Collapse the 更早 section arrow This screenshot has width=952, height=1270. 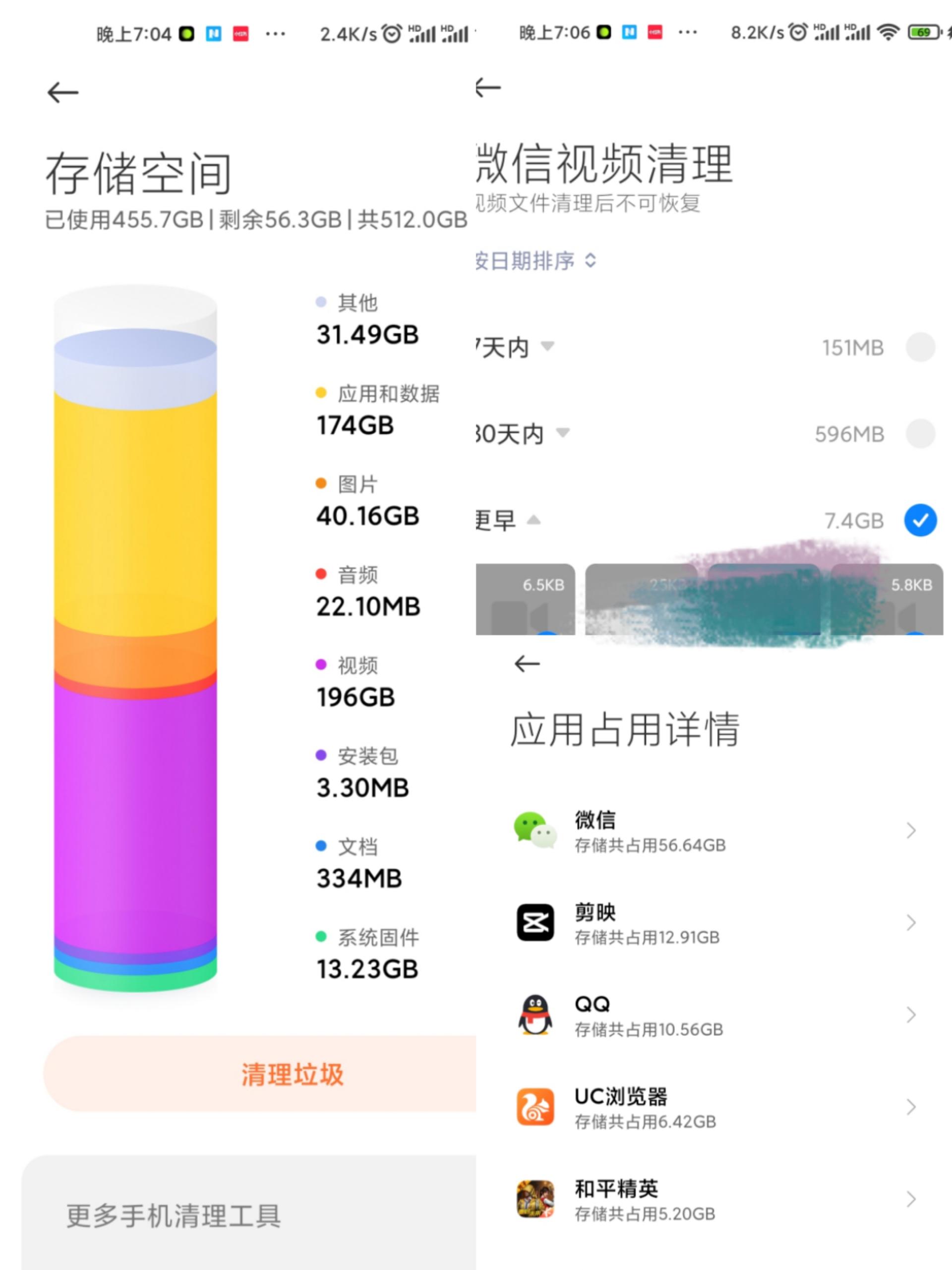tap(535, 521)
